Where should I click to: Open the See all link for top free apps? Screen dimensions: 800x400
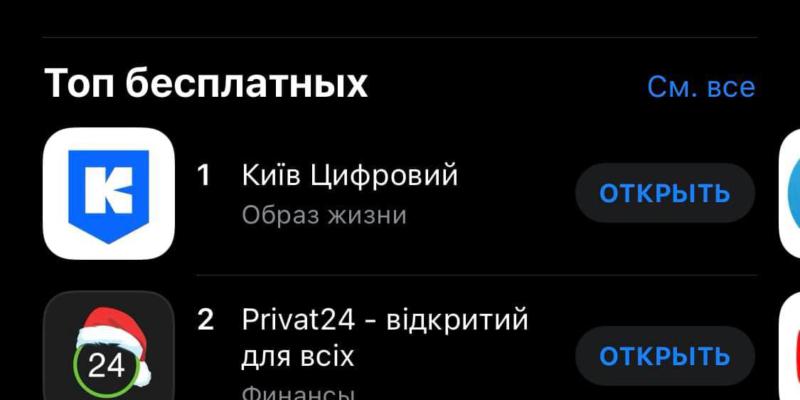pos(700,87)
